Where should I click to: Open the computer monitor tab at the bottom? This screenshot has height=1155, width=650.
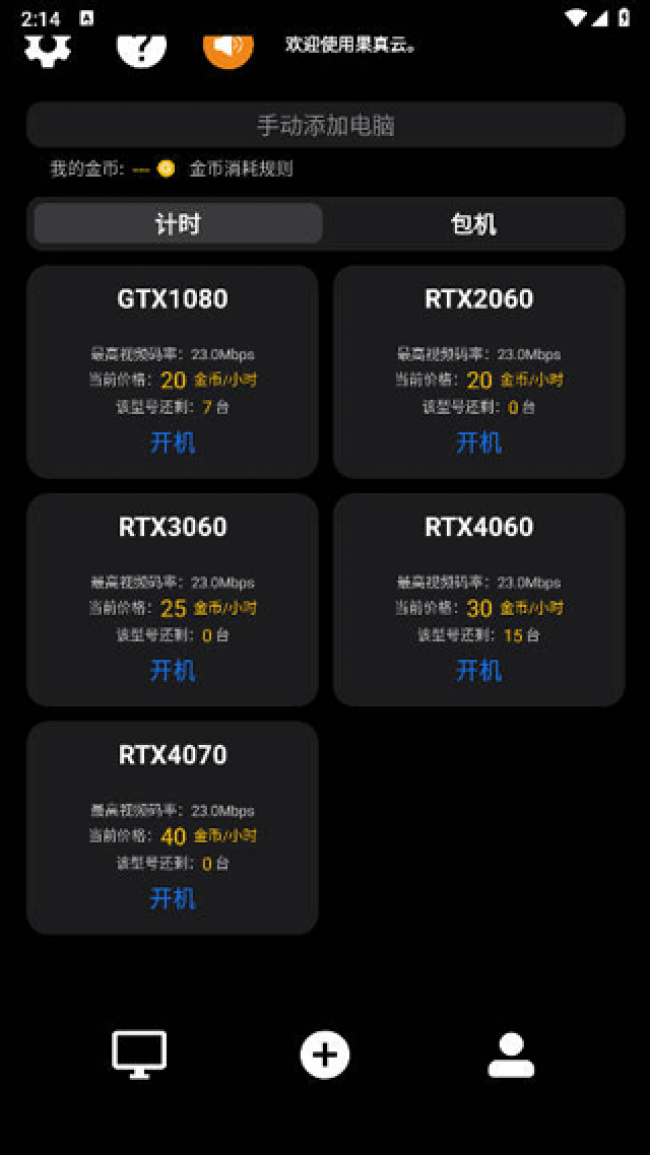click(139, 1054)
